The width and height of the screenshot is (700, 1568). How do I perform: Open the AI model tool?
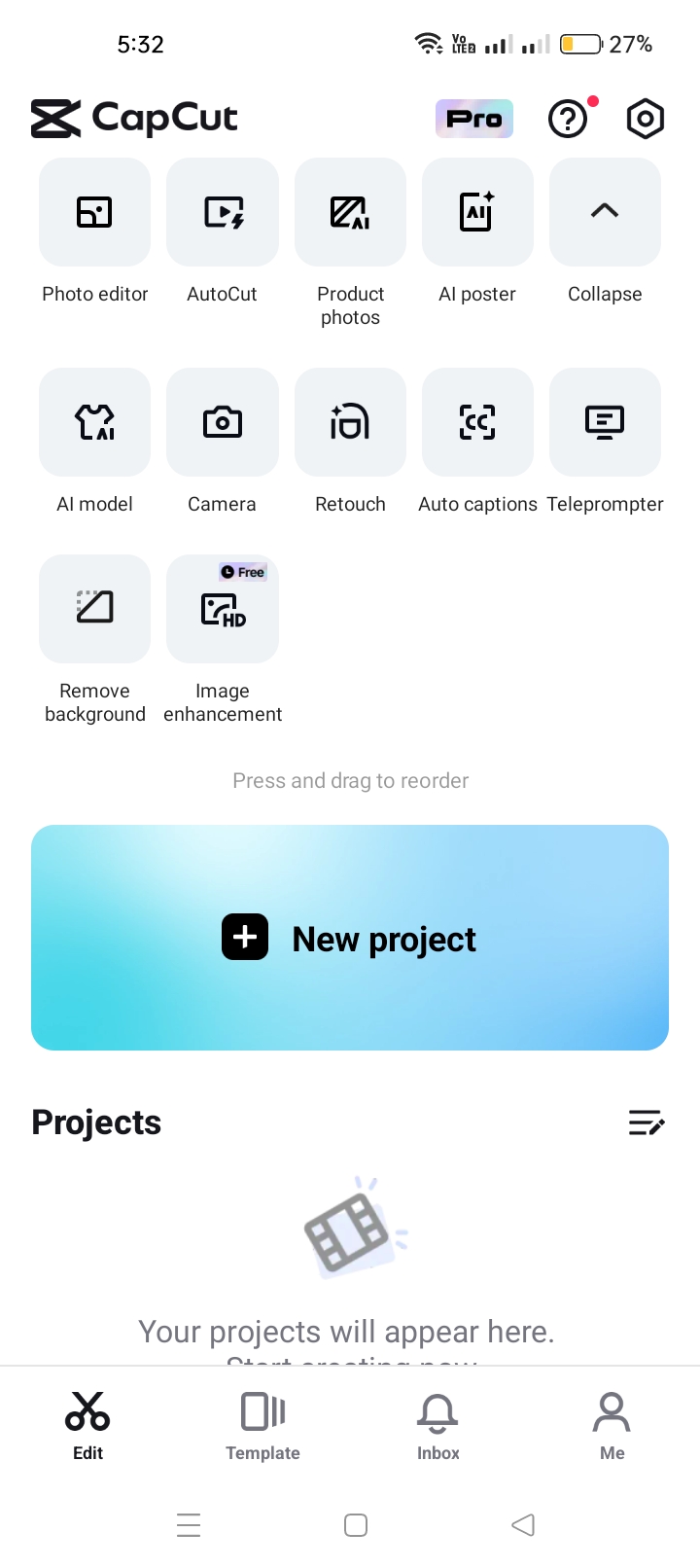[95, 422]
